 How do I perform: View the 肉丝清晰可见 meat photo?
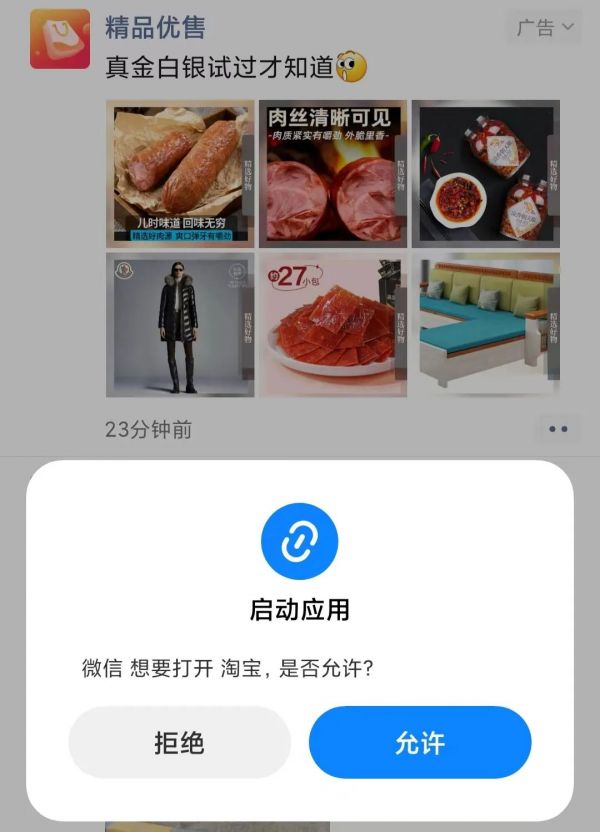333,173
